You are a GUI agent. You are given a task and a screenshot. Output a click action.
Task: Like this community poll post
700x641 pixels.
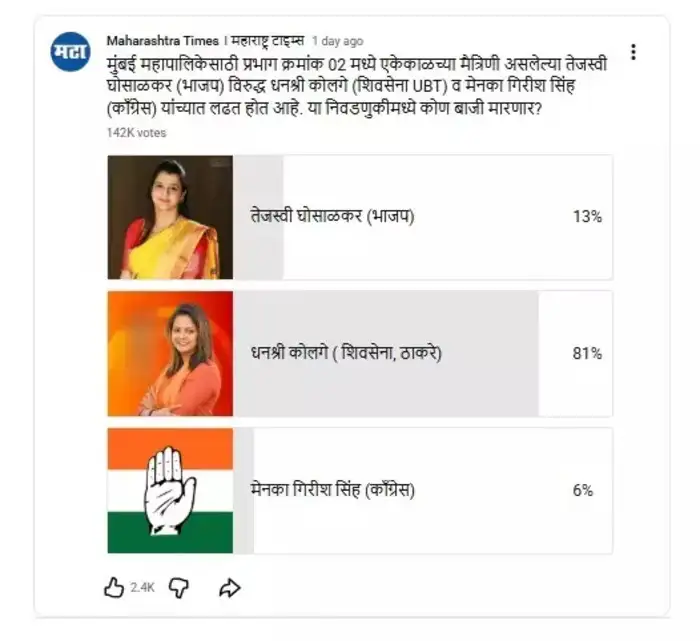point(114,588)
